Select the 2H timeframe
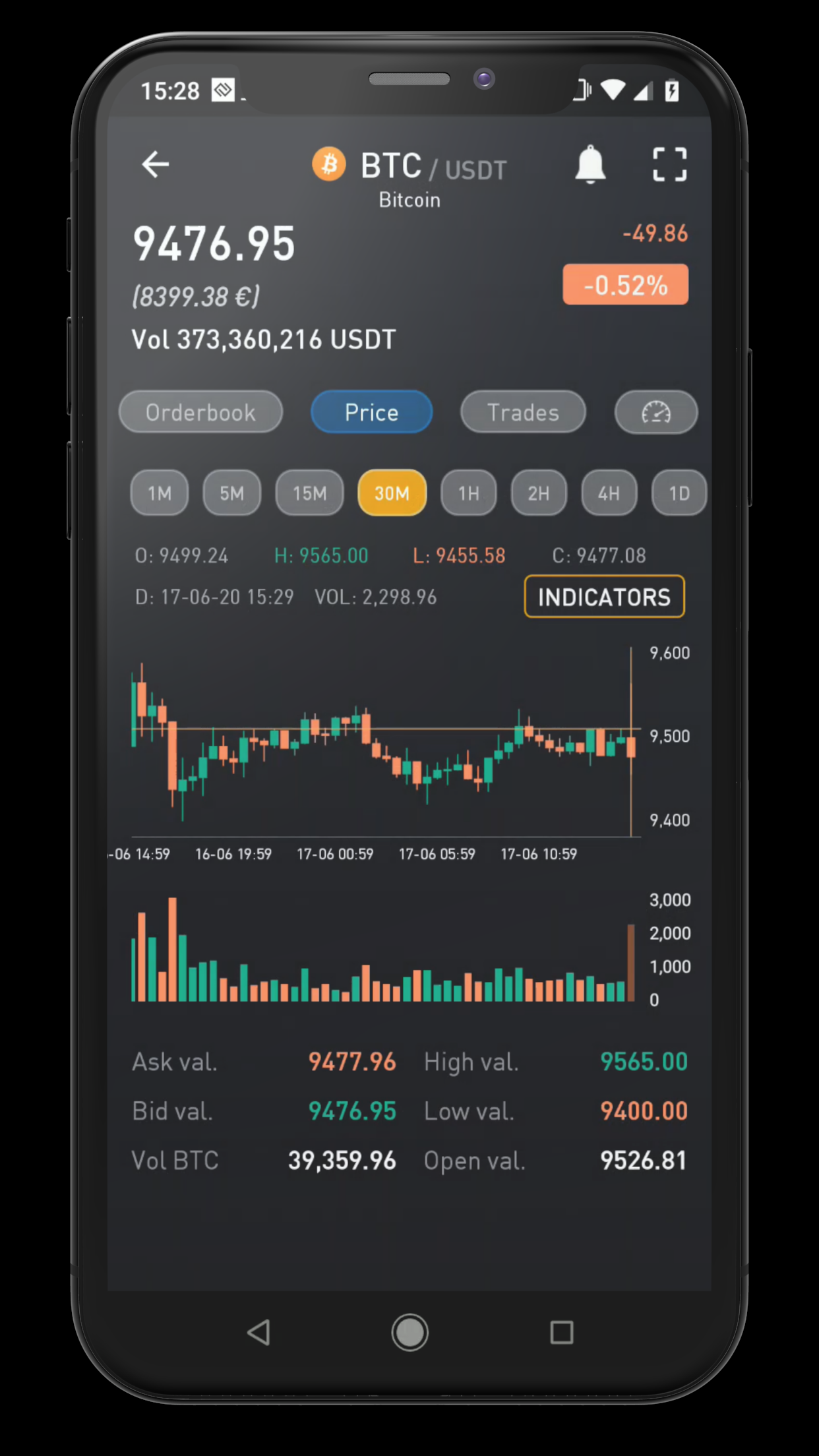Screen dimensions: 819x1456 (x=538, y=493)
